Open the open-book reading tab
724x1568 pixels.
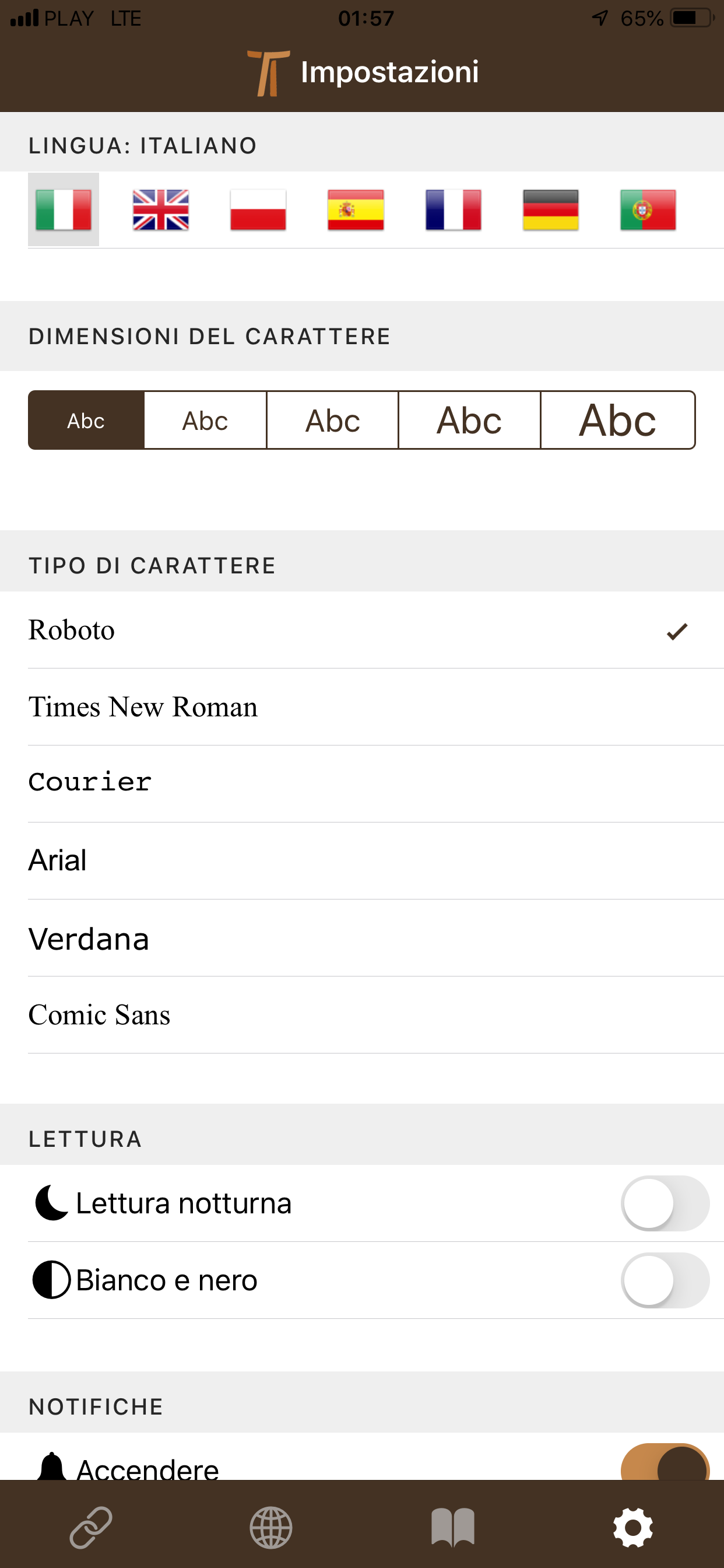coord(453,1527)
